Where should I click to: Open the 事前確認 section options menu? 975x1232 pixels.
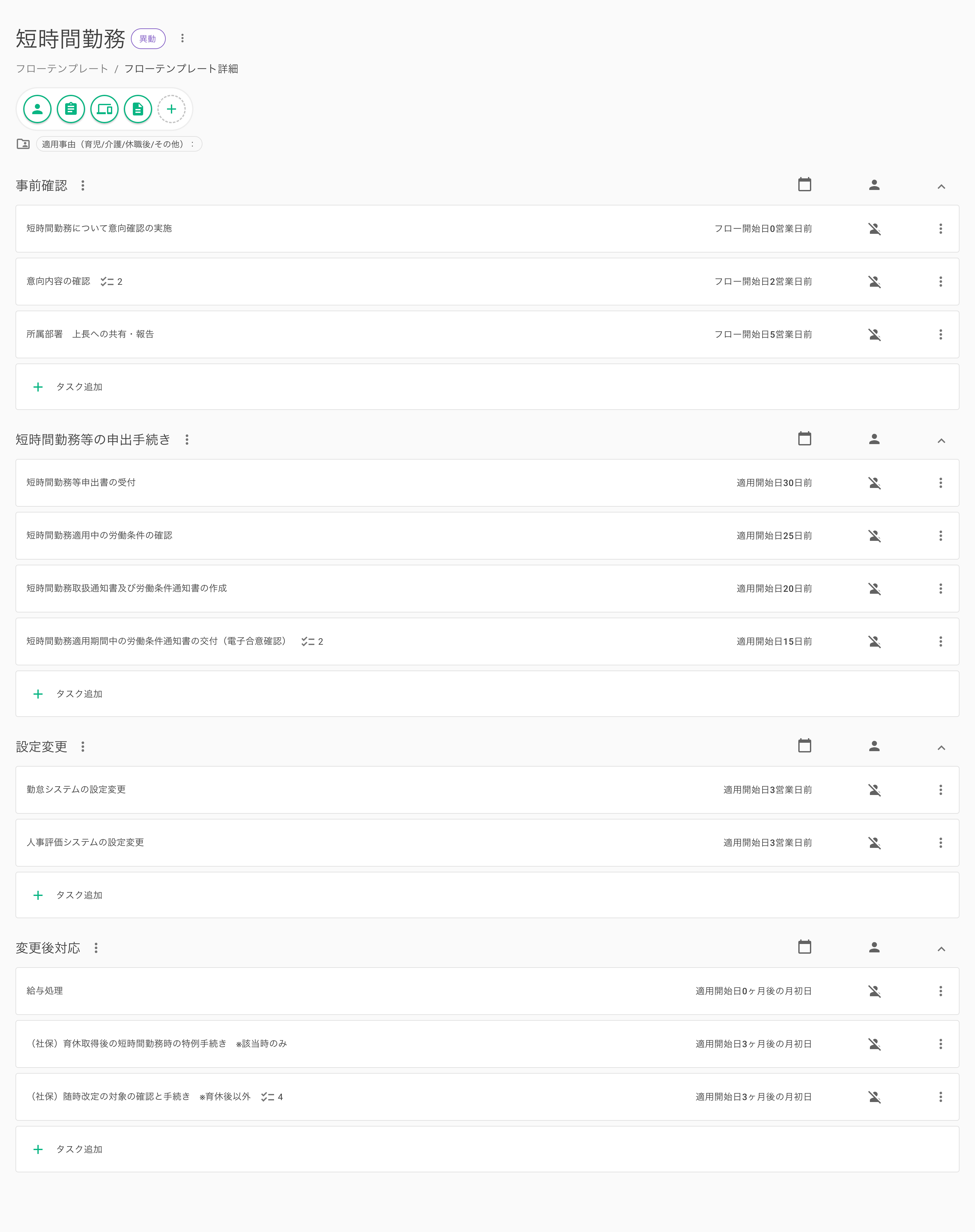point(83,185)
